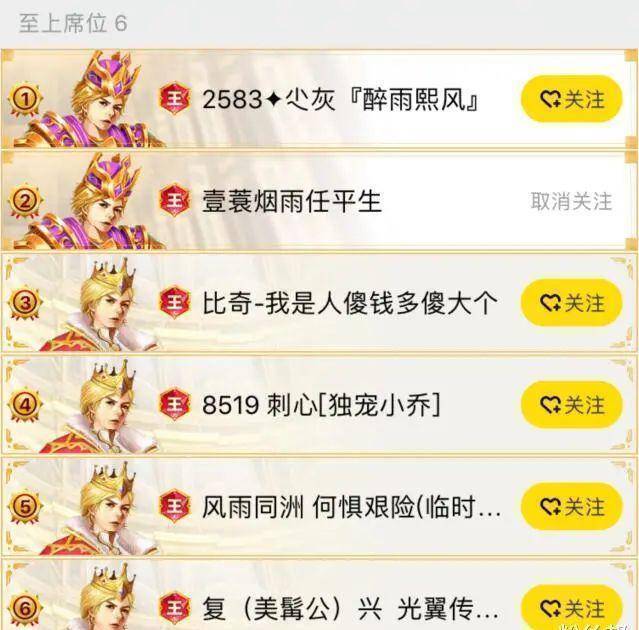Follow 比奇-我是人傻钱多傻大个

coord(571,302)
